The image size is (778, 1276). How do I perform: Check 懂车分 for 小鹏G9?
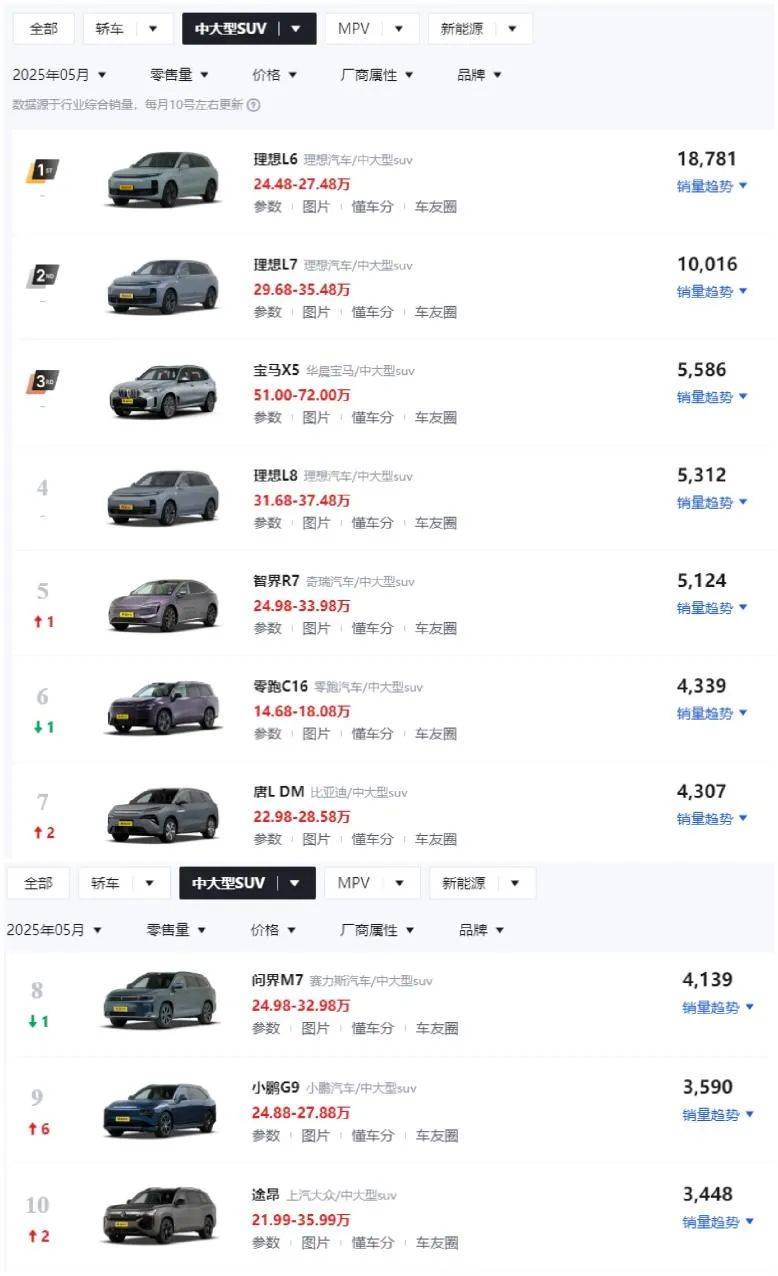tap(372, 1136)
